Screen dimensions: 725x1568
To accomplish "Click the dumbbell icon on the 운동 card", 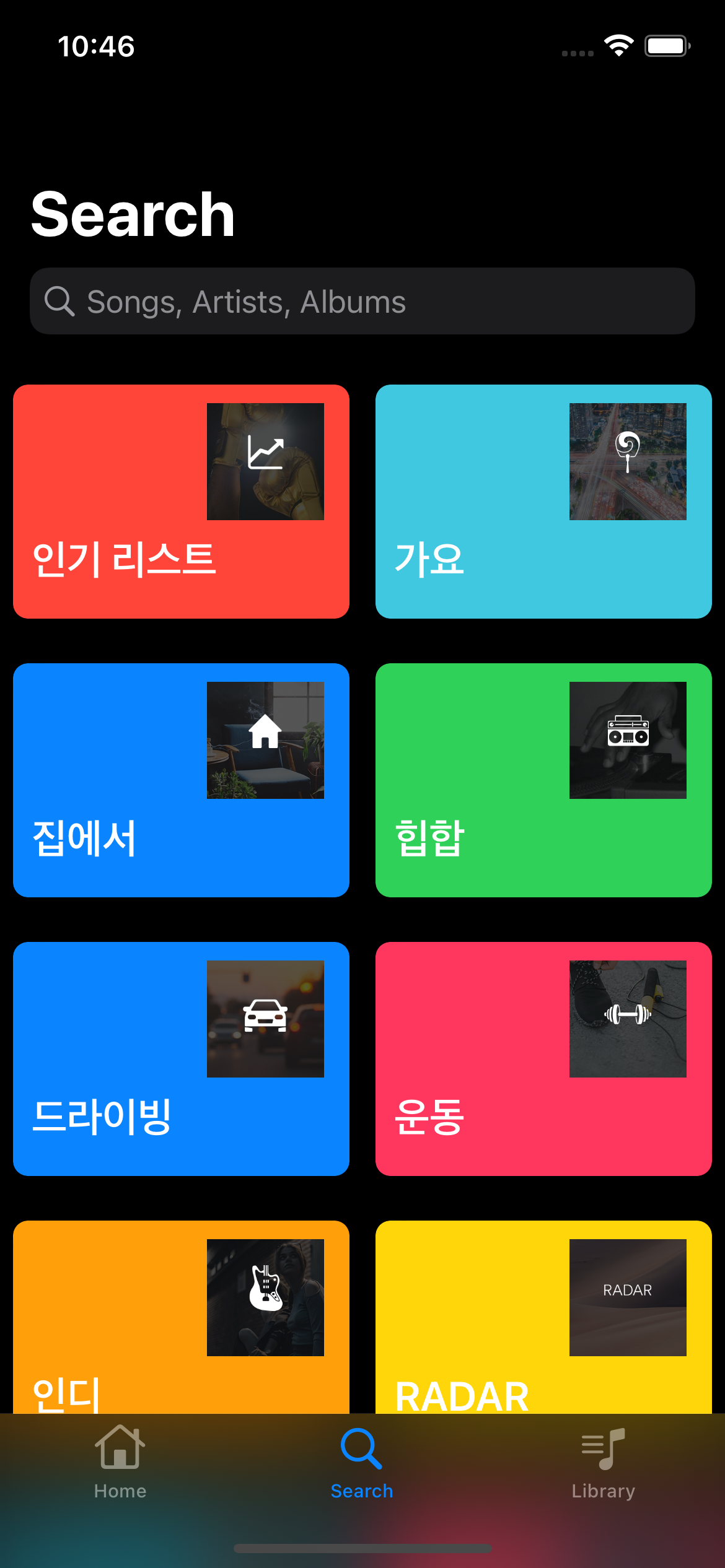I will 628,1016.
